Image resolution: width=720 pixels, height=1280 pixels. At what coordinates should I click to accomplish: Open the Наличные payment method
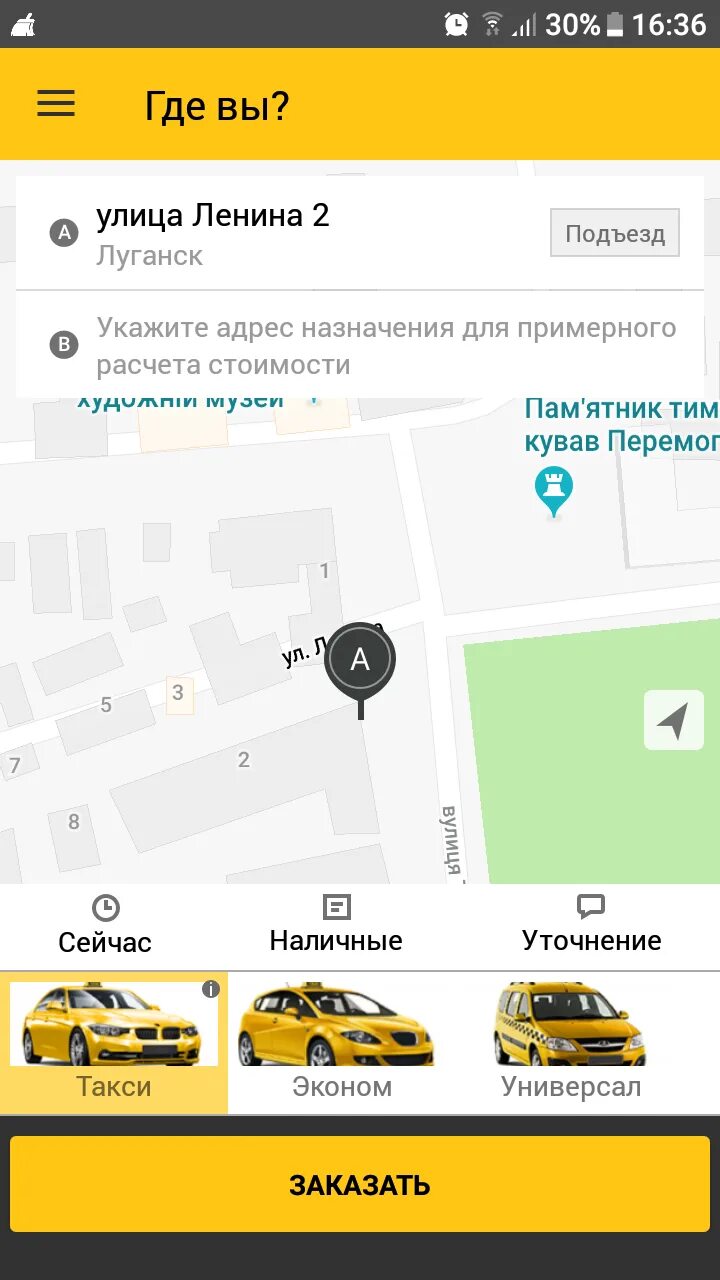tap(336, 925)
